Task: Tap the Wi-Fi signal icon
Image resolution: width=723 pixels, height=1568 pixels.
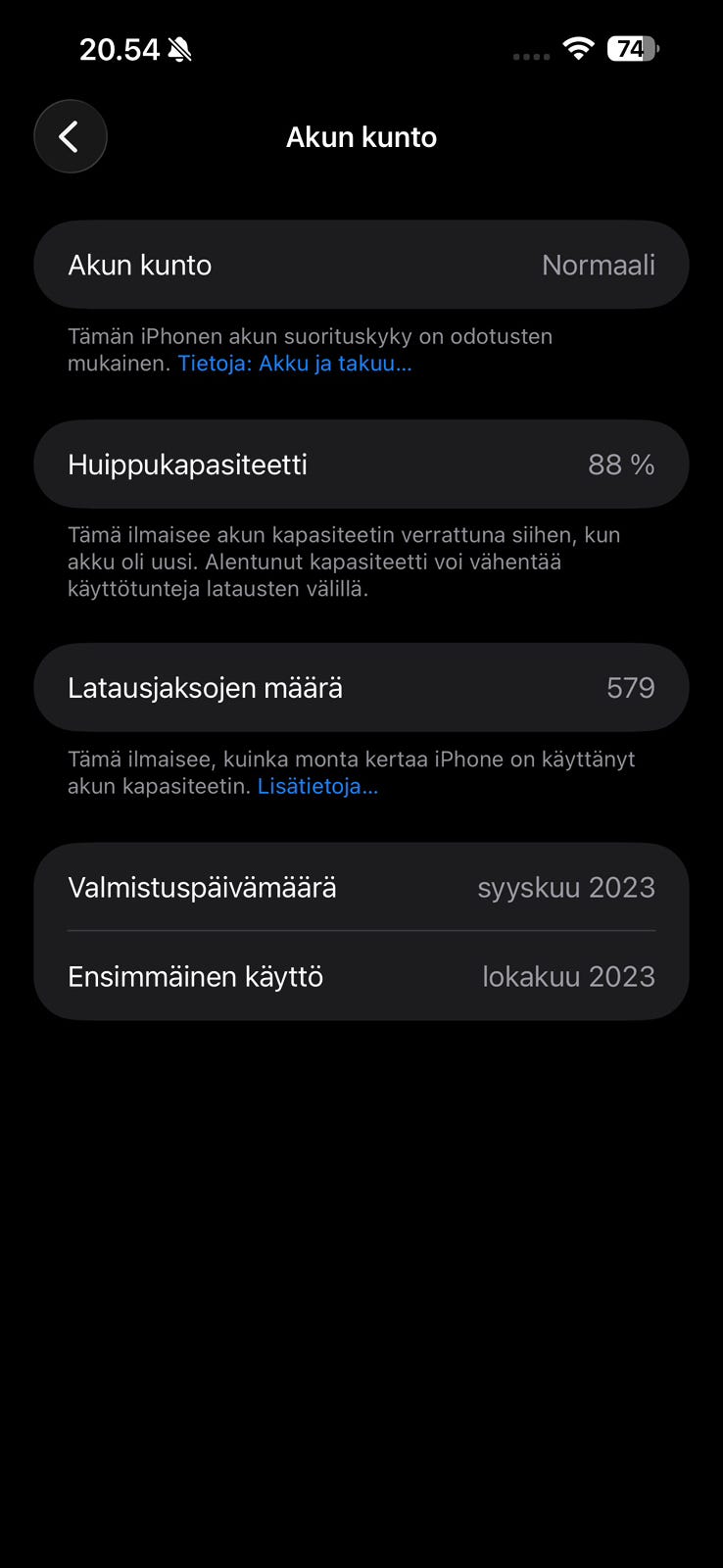Action: 577,48
